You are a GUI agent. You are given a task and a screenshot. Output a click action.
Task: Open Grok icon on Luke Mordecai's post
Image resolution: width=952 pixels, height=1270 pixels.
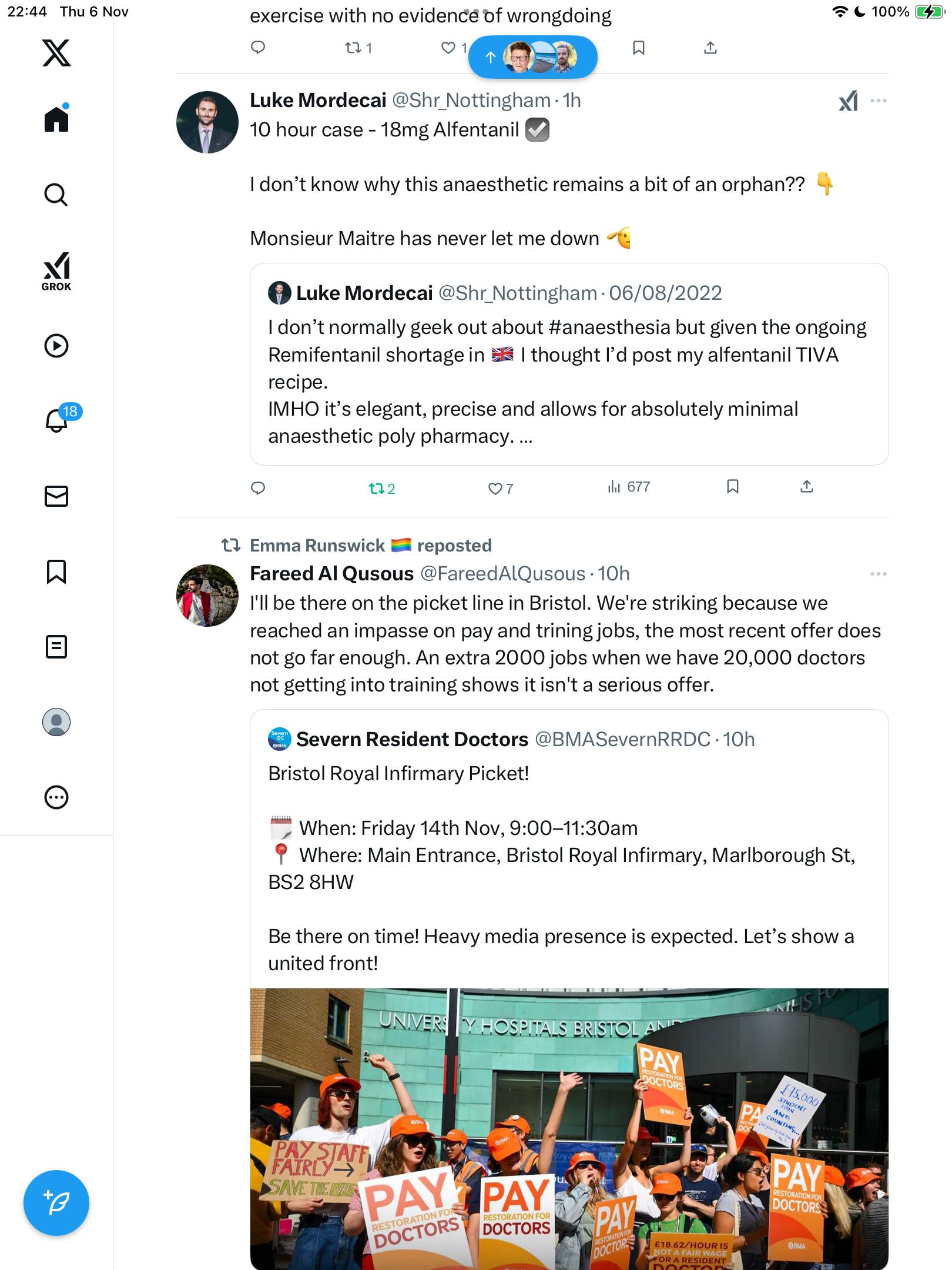848,101
